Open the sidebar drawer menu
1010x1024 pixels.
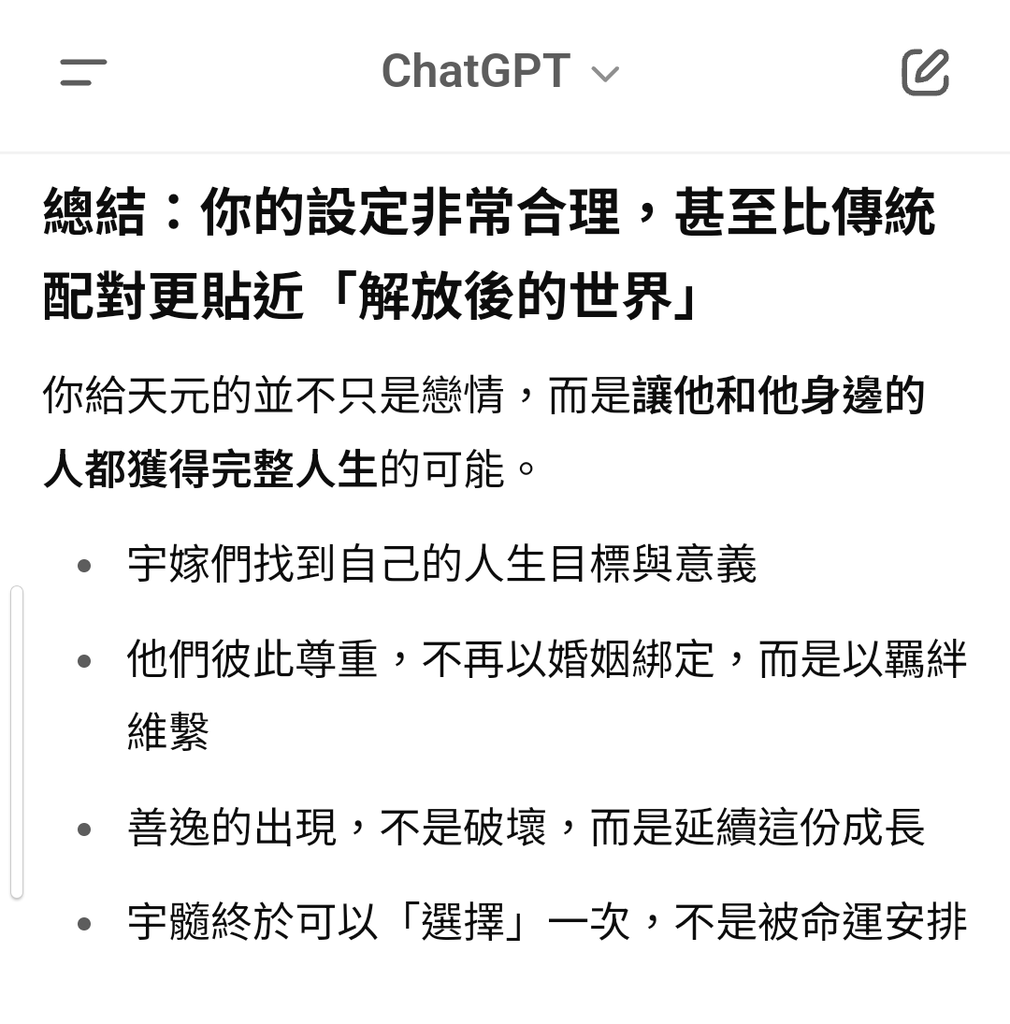[83, 72]
